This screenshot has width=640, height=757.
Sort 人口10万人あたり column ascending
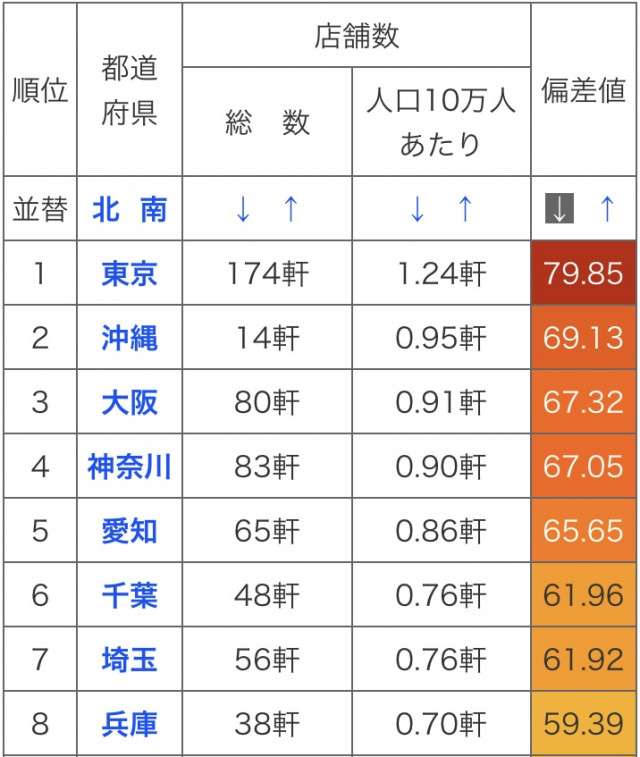click(x=465, y=209)
